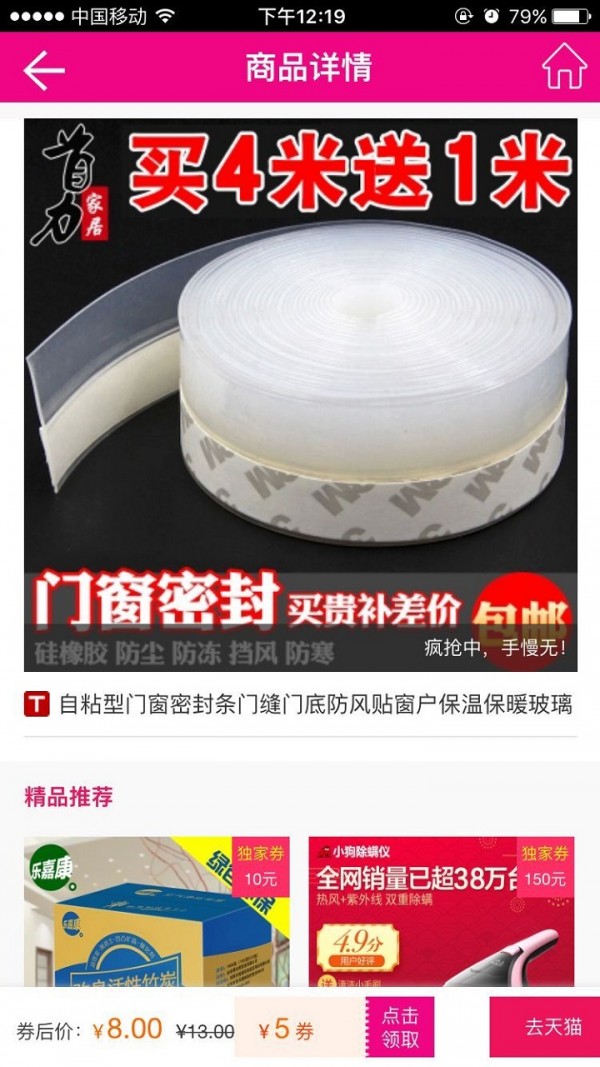
Task: Tap 点击领取 to claim the coupon
Action: 400,1028
